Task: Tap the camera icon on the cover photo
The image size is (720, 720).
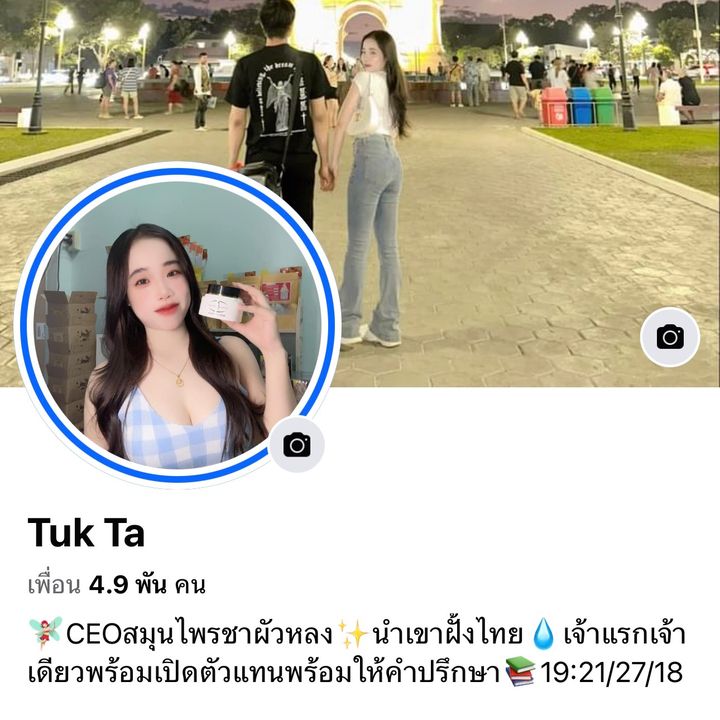Action: (670, 337)
